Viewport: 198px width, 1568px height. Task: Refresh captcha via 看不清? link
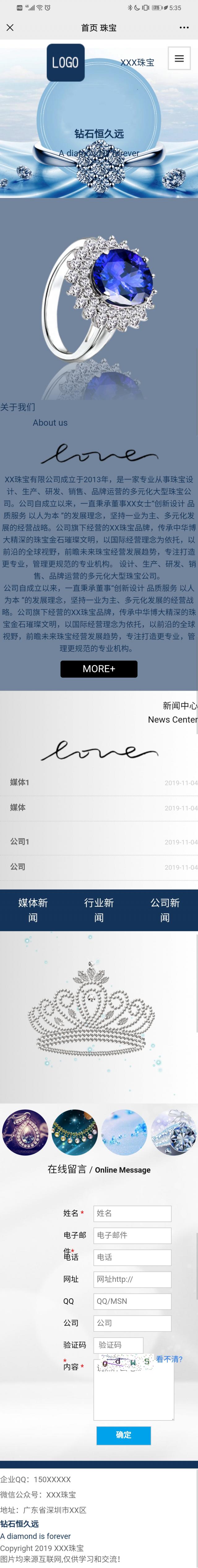click(x=169, y=1359)
